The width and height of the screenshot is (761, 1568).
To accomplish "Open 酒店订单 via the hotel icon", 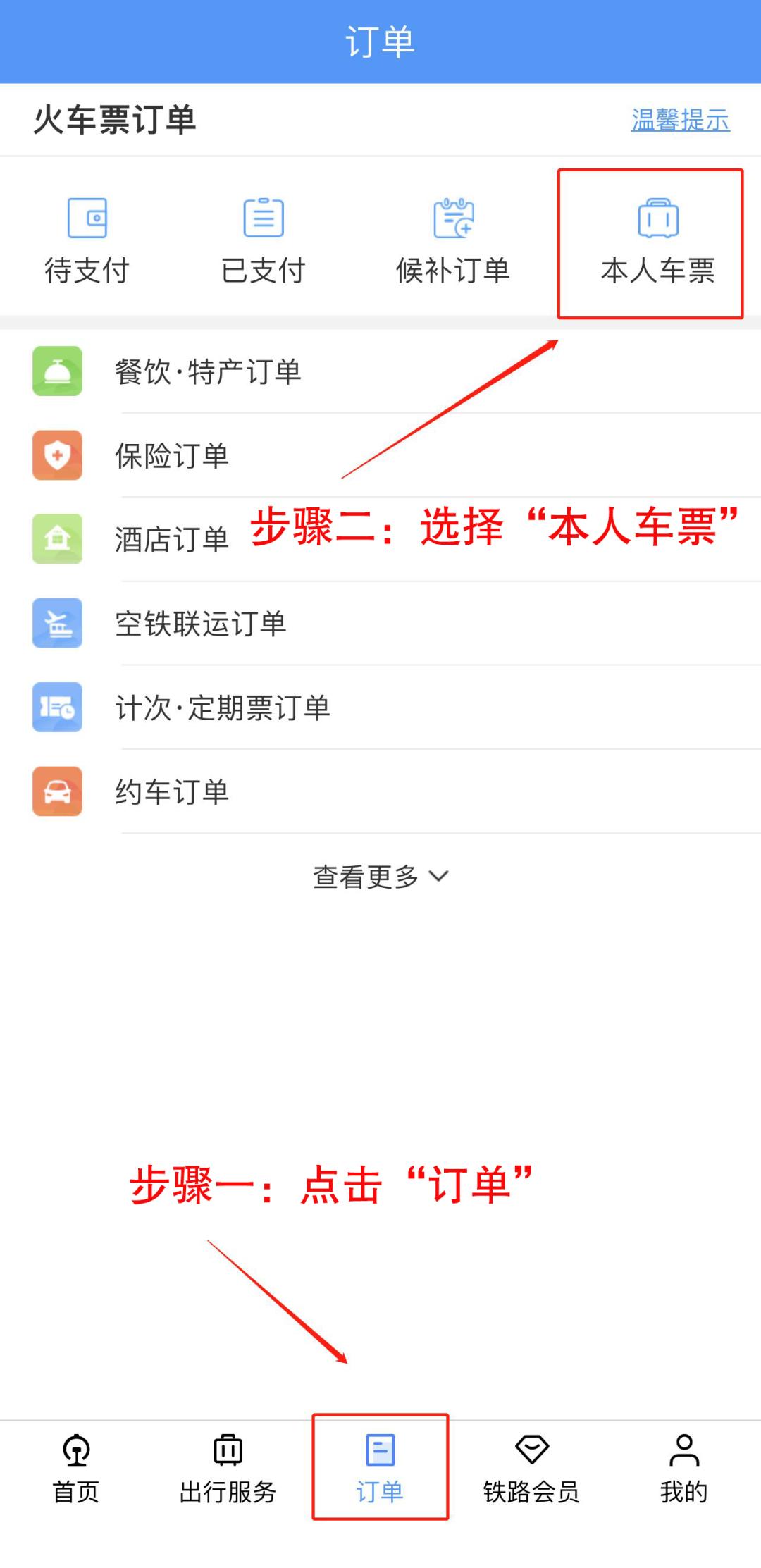I will click(x=58, y=538).
